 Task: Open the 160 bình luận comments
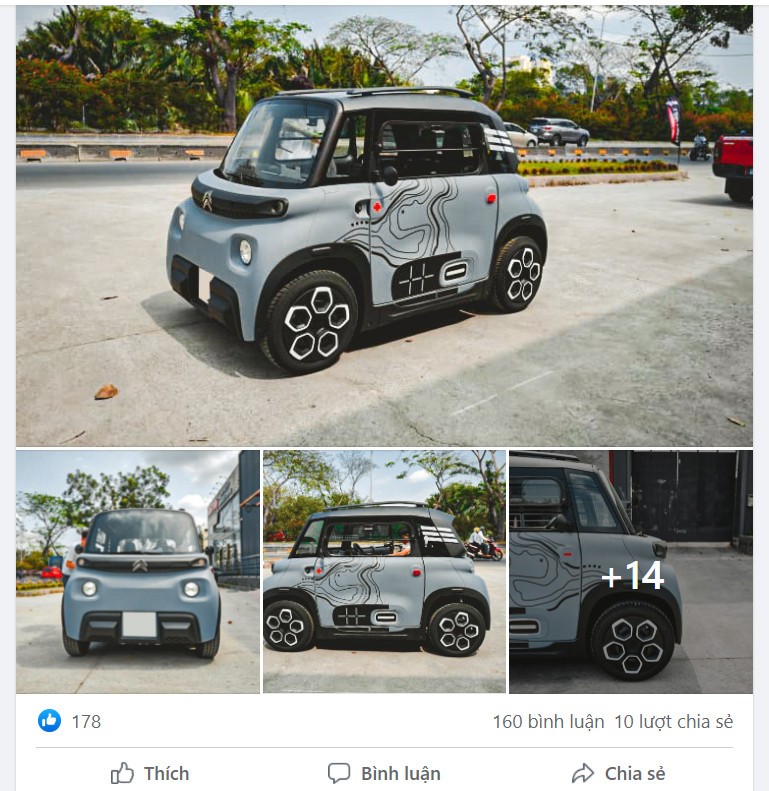548,721
